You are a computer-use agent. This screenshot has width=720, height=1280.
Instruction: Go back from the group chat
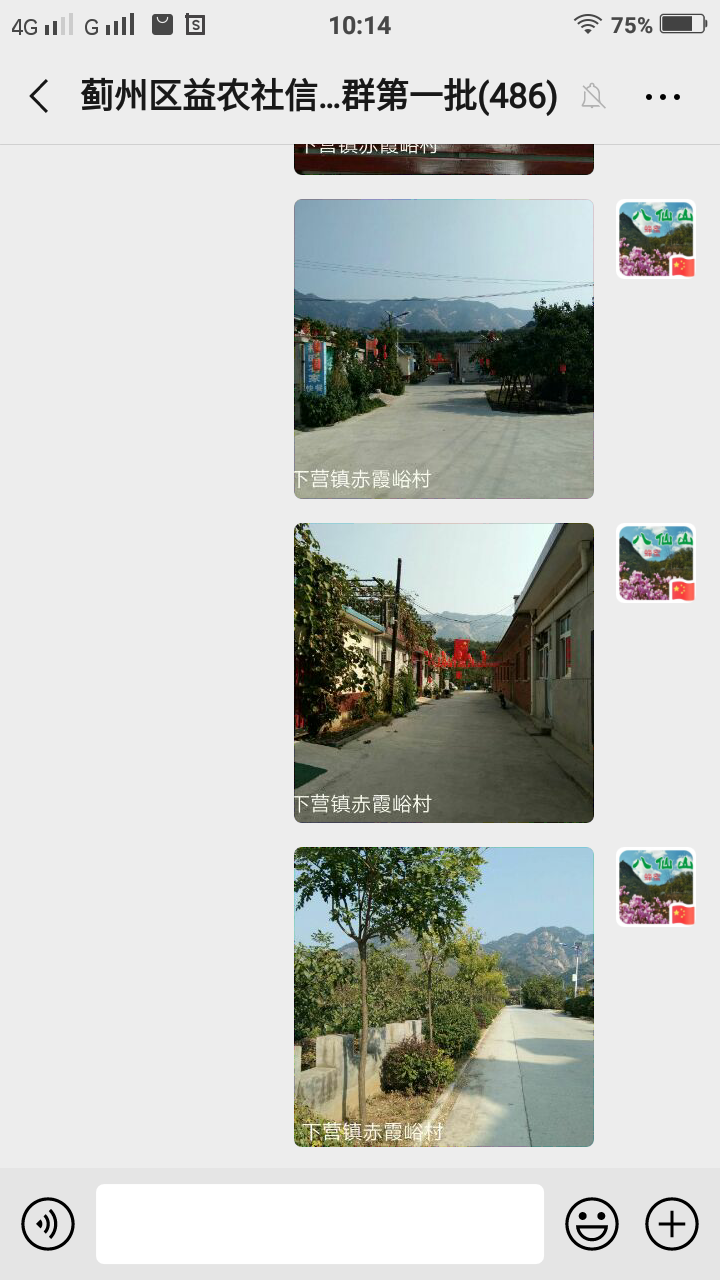[39, 97]
